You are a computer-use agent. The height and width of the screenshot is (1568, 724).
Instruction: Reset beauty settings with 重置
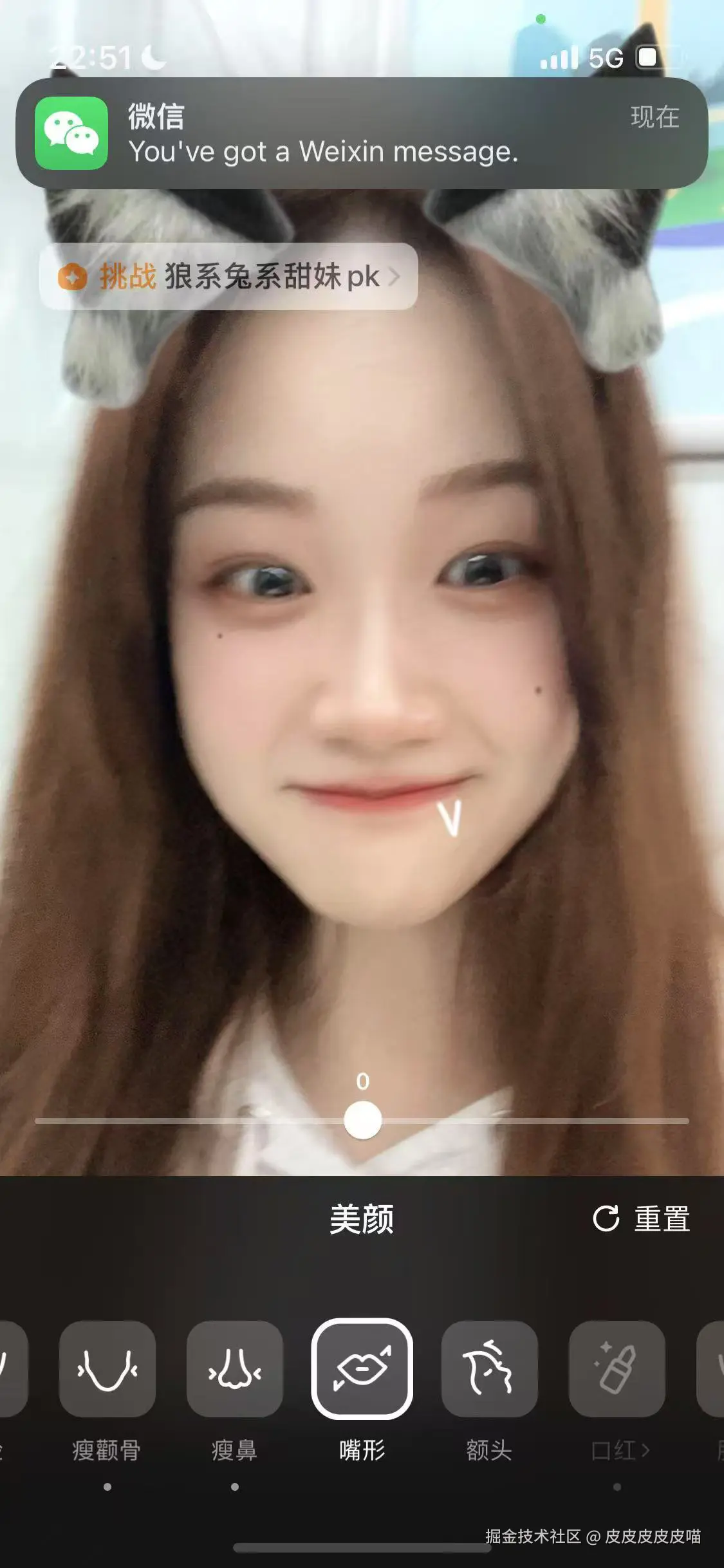point(642,1219)
